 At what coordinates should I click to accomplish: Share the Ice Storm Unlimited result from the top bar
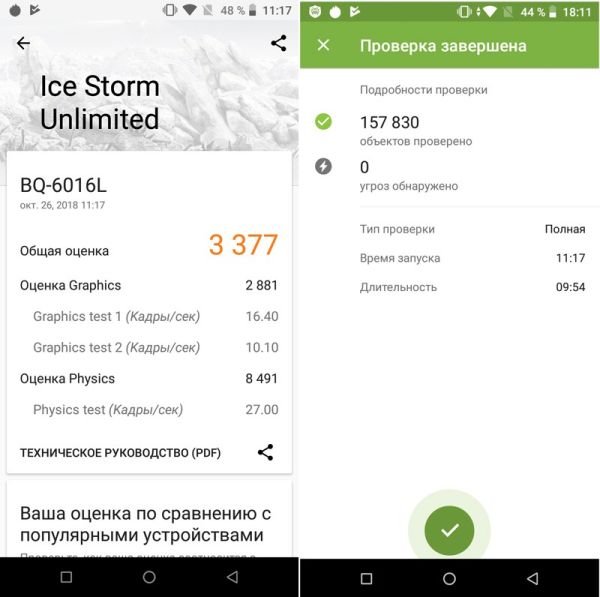coord(278,43)
